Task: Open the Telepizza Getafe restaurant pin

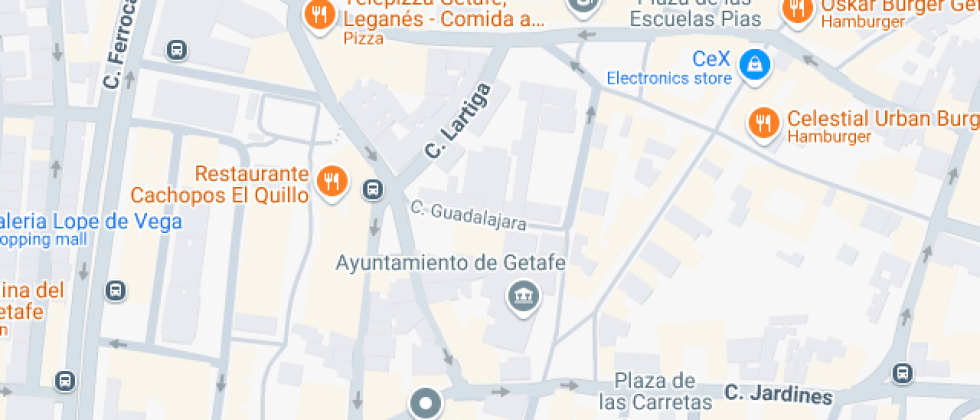Action: 319,15
